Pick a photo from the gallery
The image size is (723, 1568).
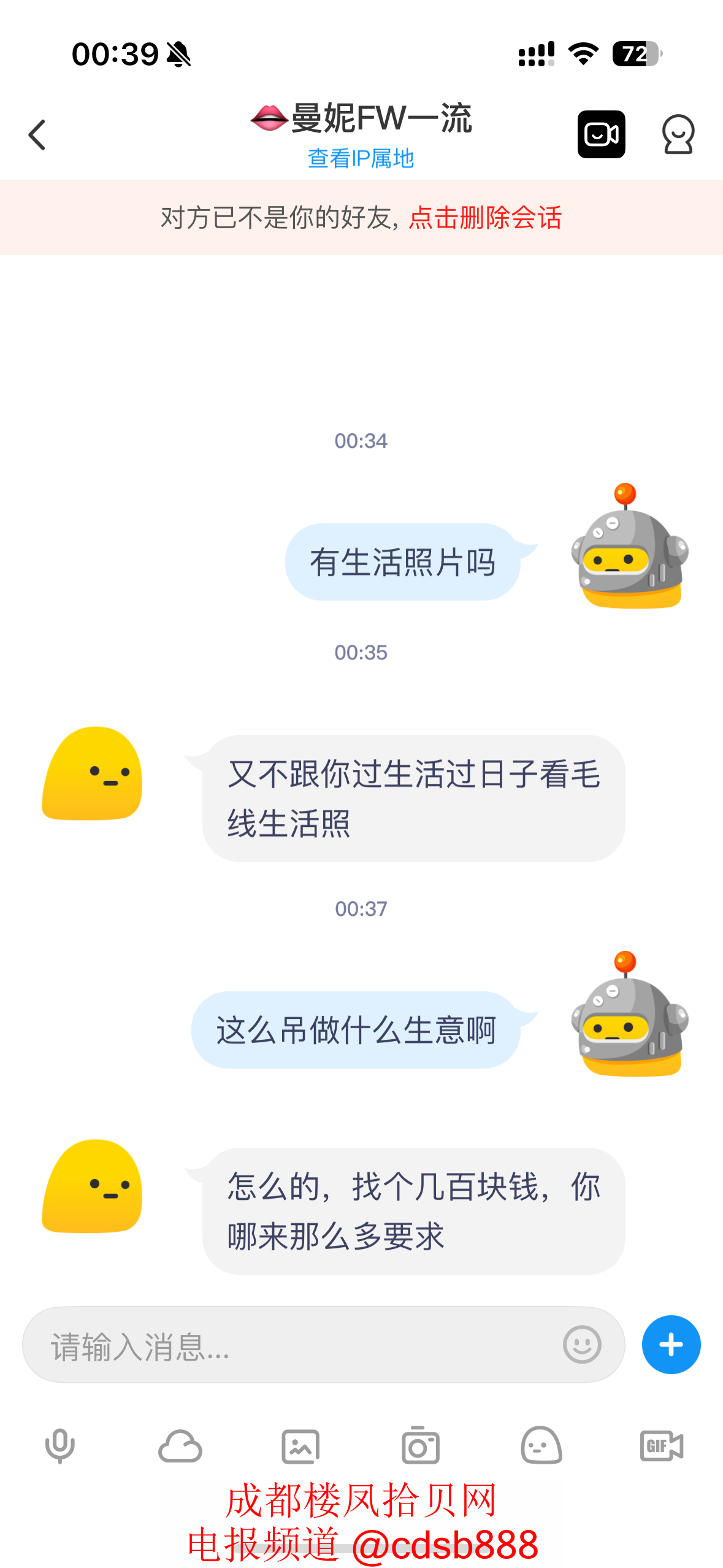[300, 1446]
